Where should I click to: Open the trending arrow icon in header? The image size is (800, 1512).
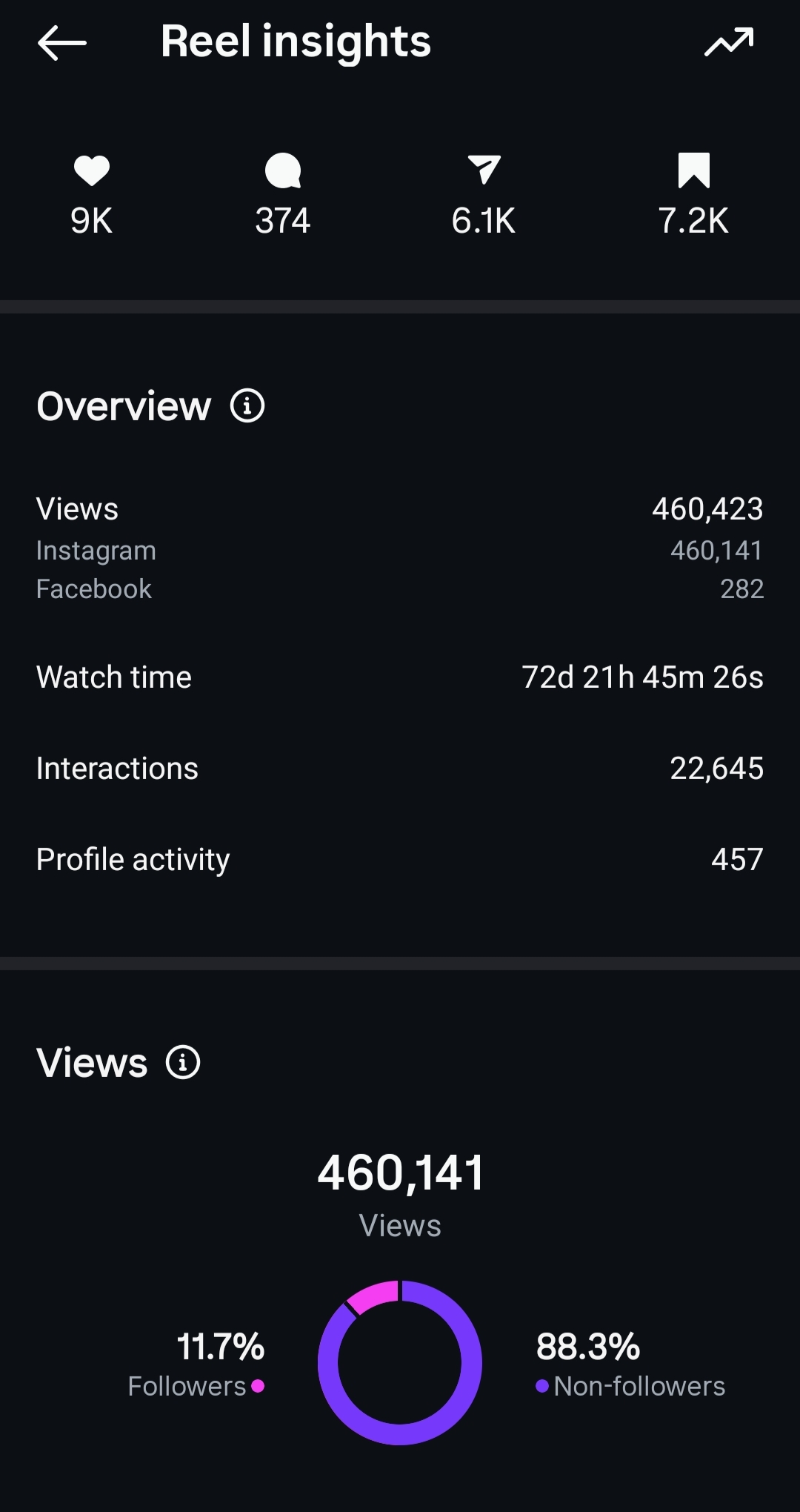tap(729, 42)
